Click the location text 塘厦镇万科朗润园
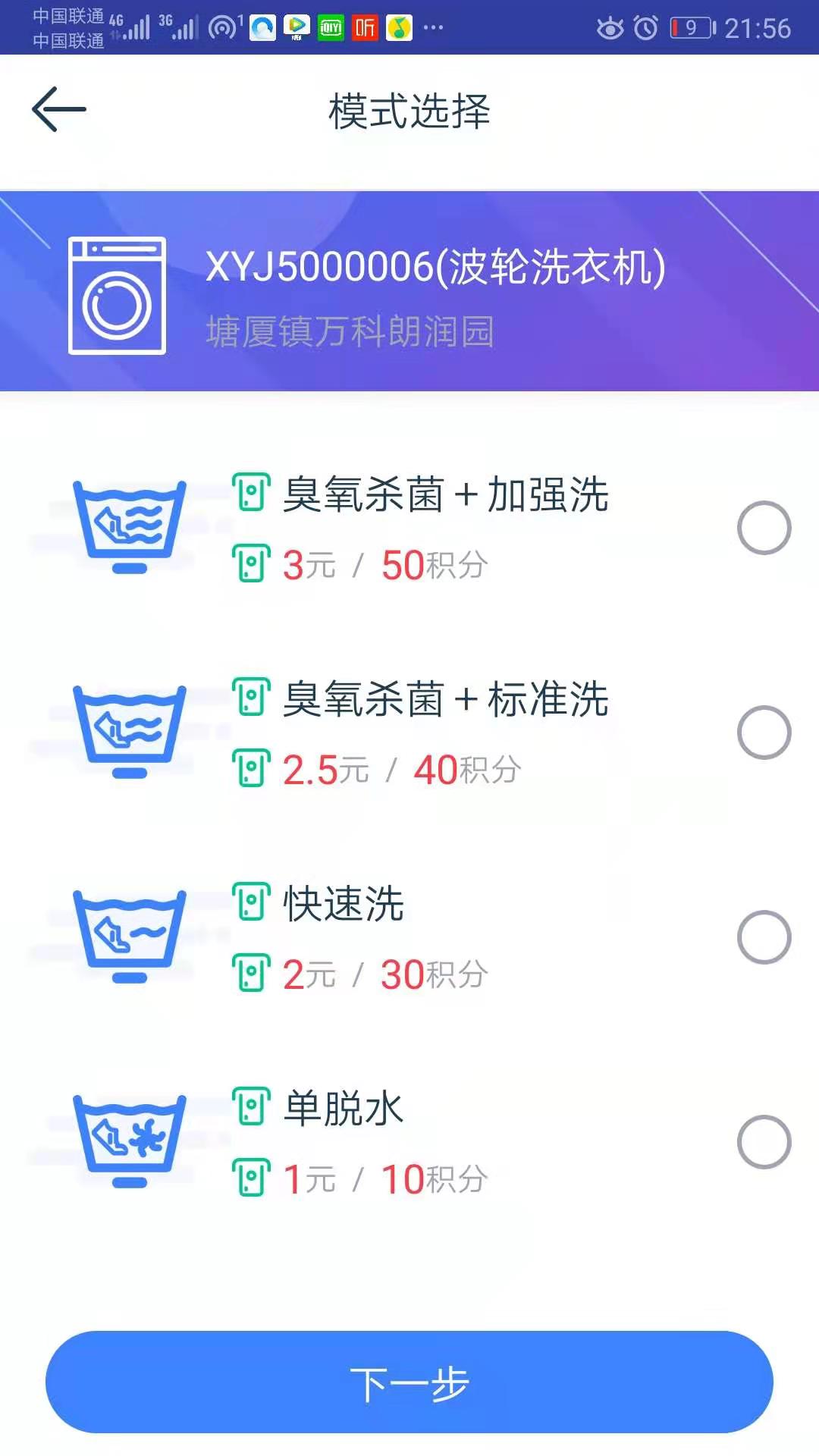This screenshot has width=819, height=1456. [x=349, y=332]
